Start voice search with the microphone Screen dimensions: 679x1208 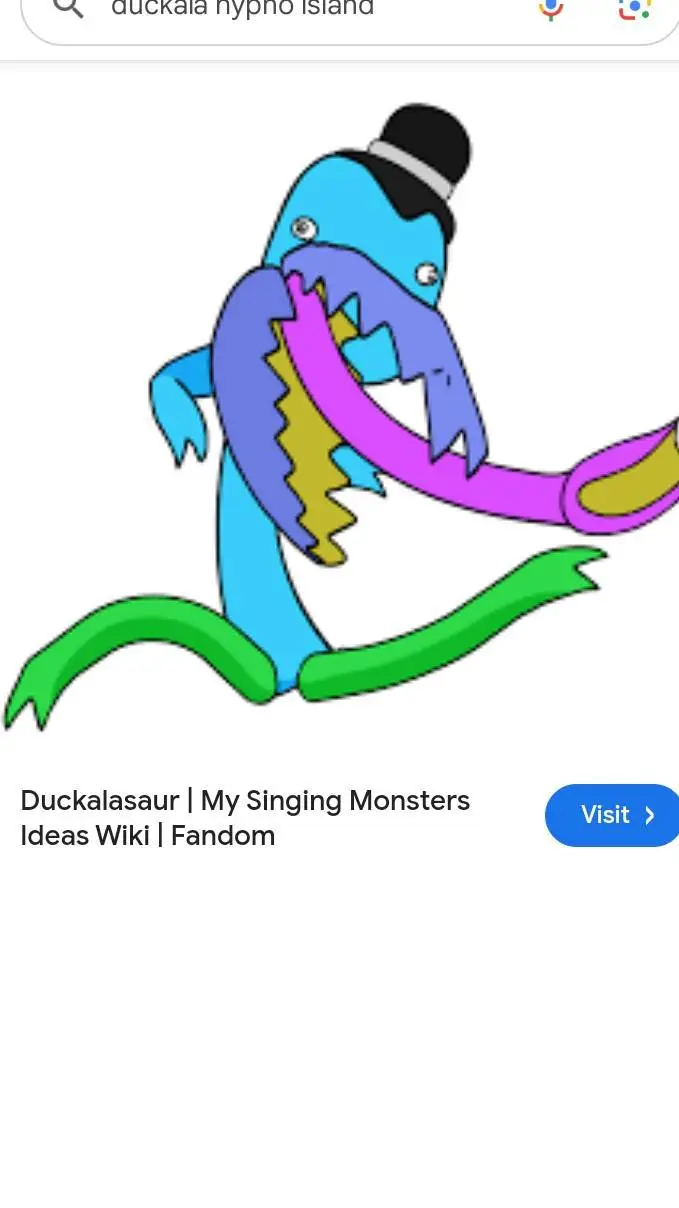coord(551,10)
